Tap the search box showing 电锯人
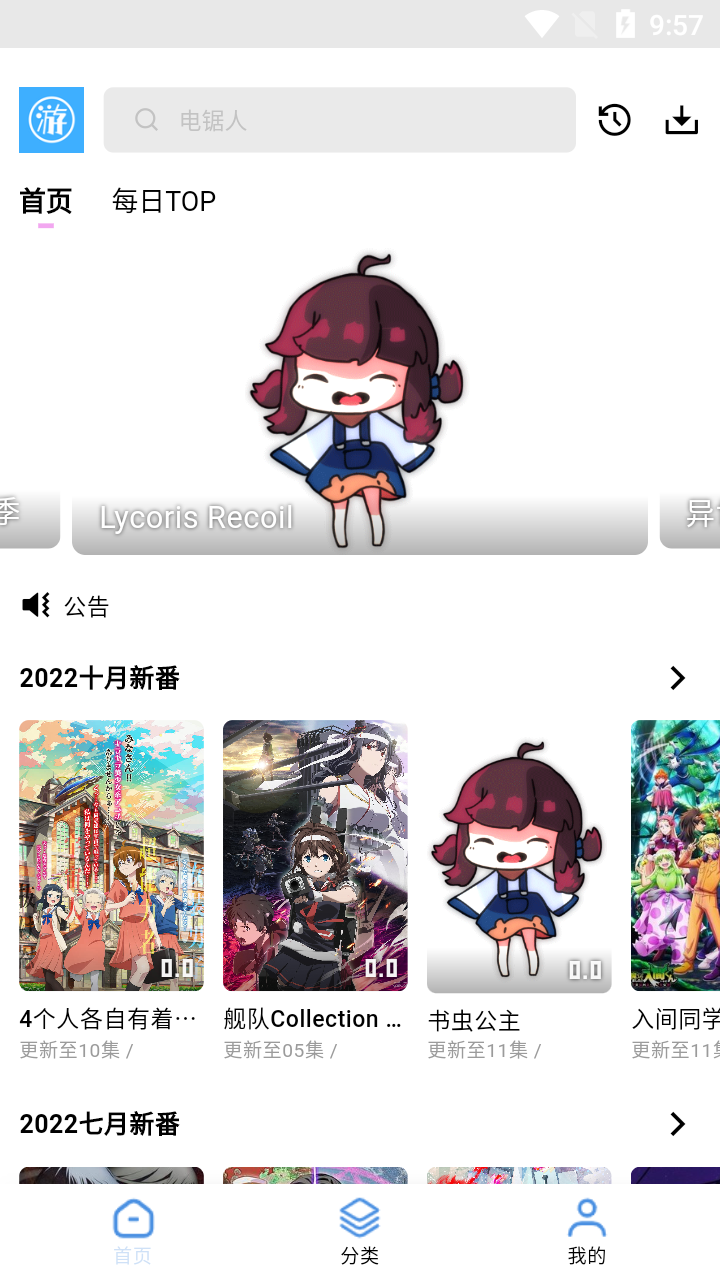This screenshot has width=720, height=1280. 340,120
